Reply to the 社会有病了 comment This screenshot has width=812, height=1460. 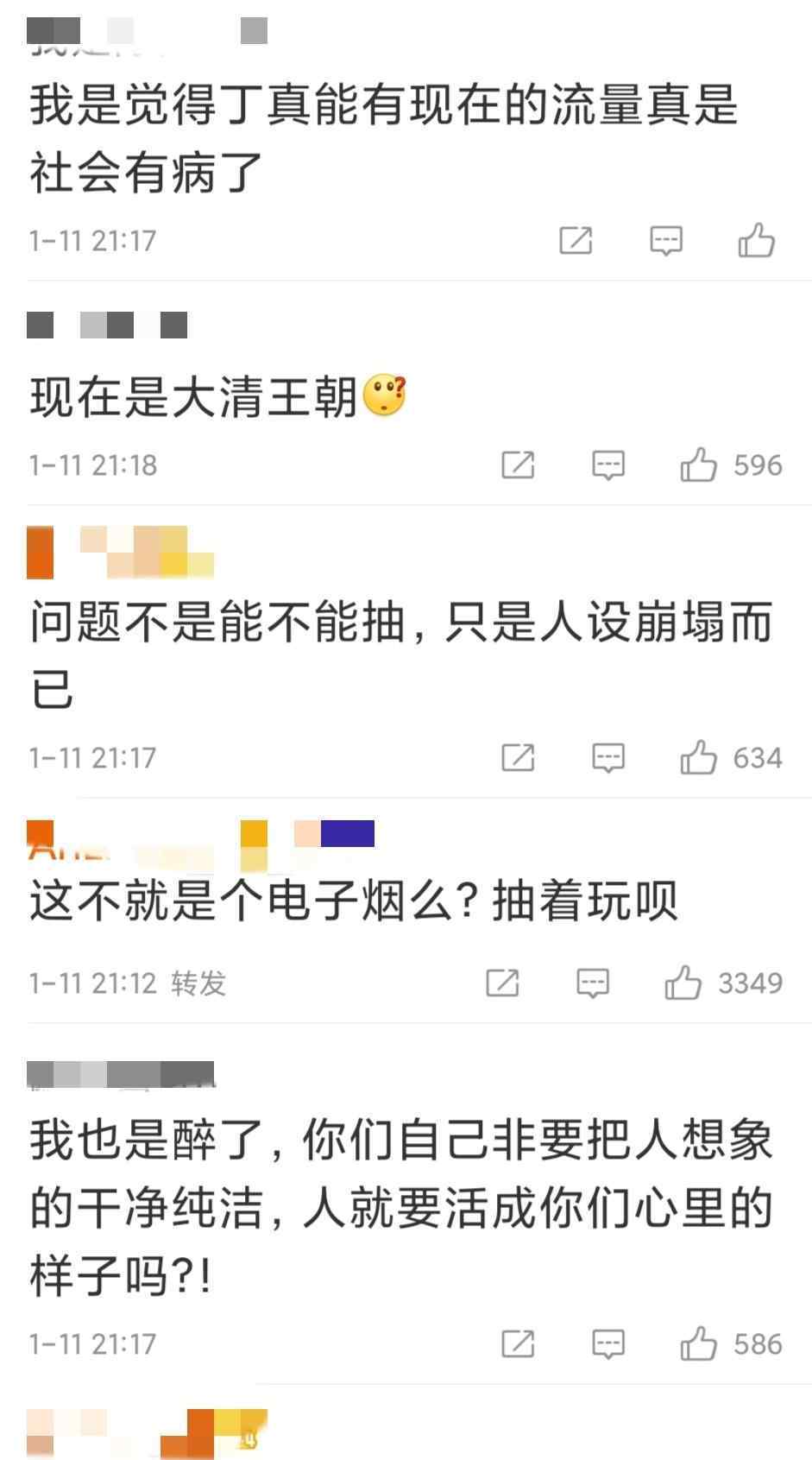[665, 241]
